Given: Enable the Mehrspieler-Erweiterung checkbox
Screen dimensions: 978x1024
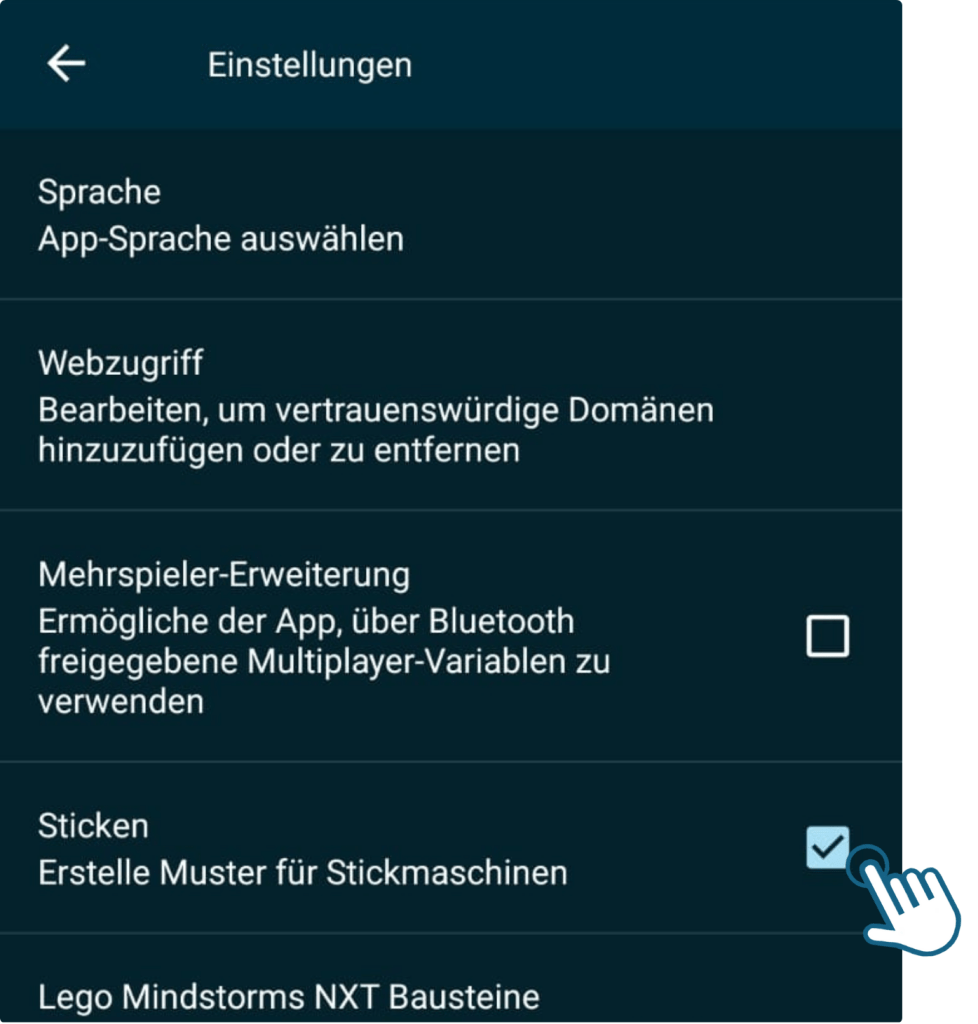Looking at the screenshot, I should [x=827, y=636].
